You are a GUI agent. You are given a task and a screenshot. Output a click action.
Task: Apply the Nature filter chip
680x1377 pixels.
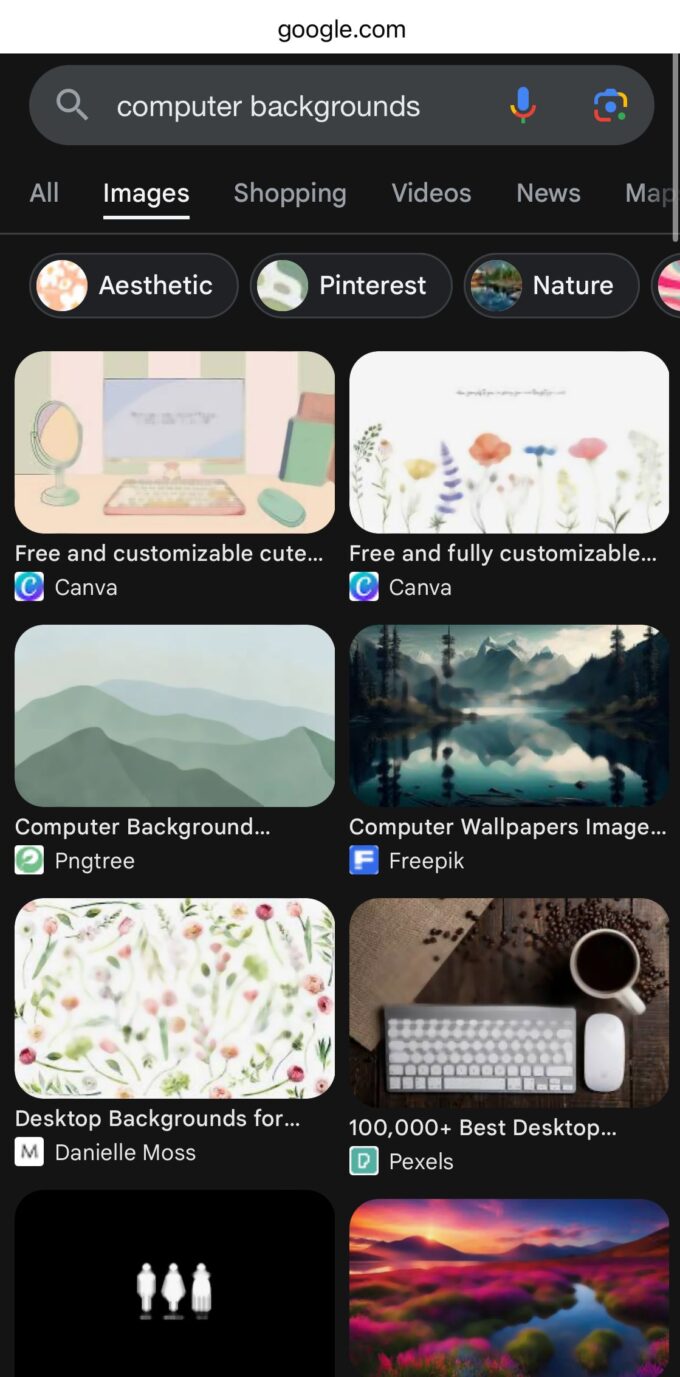[551, 285]
